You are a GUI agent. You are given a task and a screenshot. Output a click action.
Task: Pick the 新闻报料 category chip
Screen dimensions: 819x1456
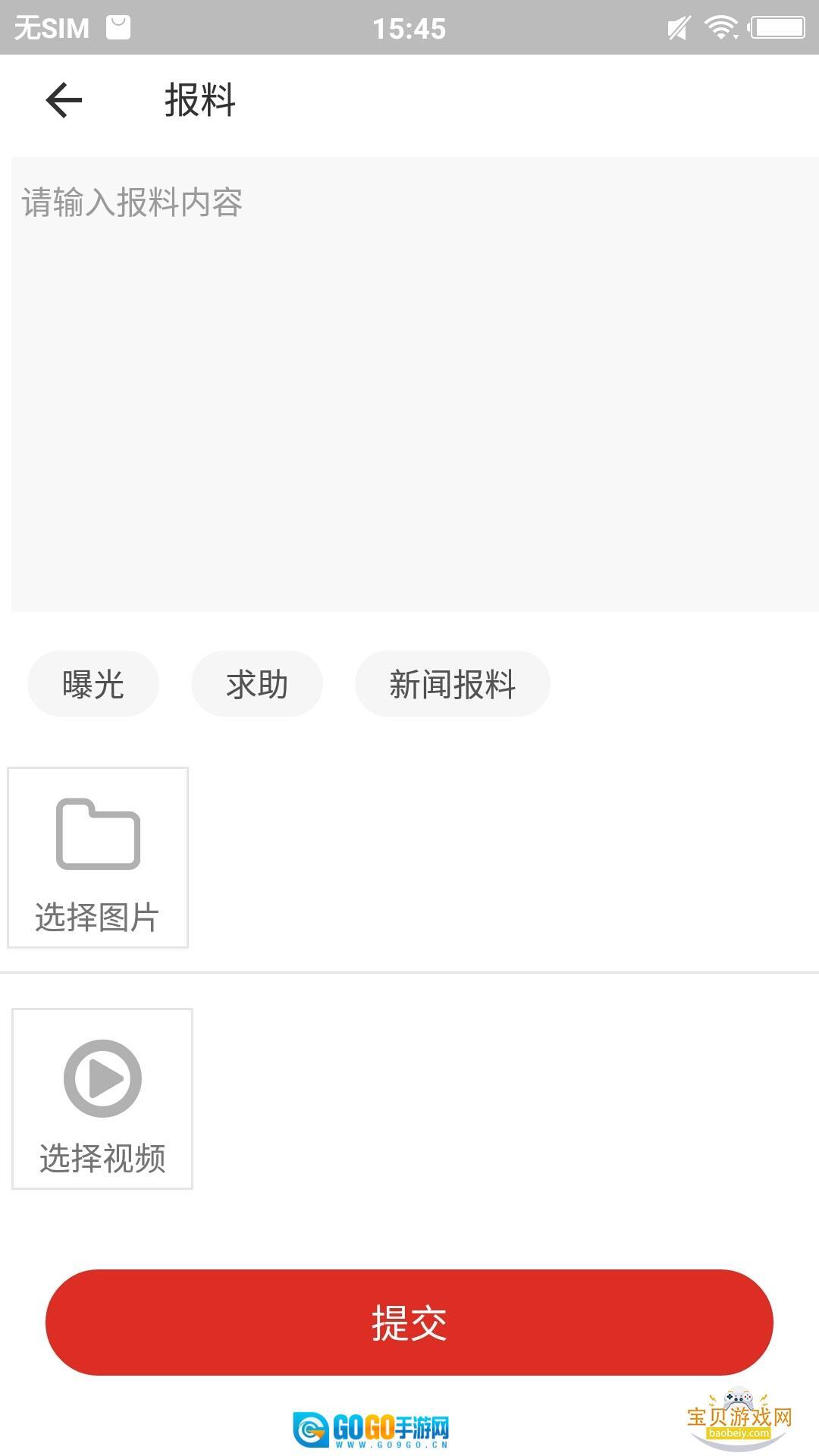pos(452,684)
